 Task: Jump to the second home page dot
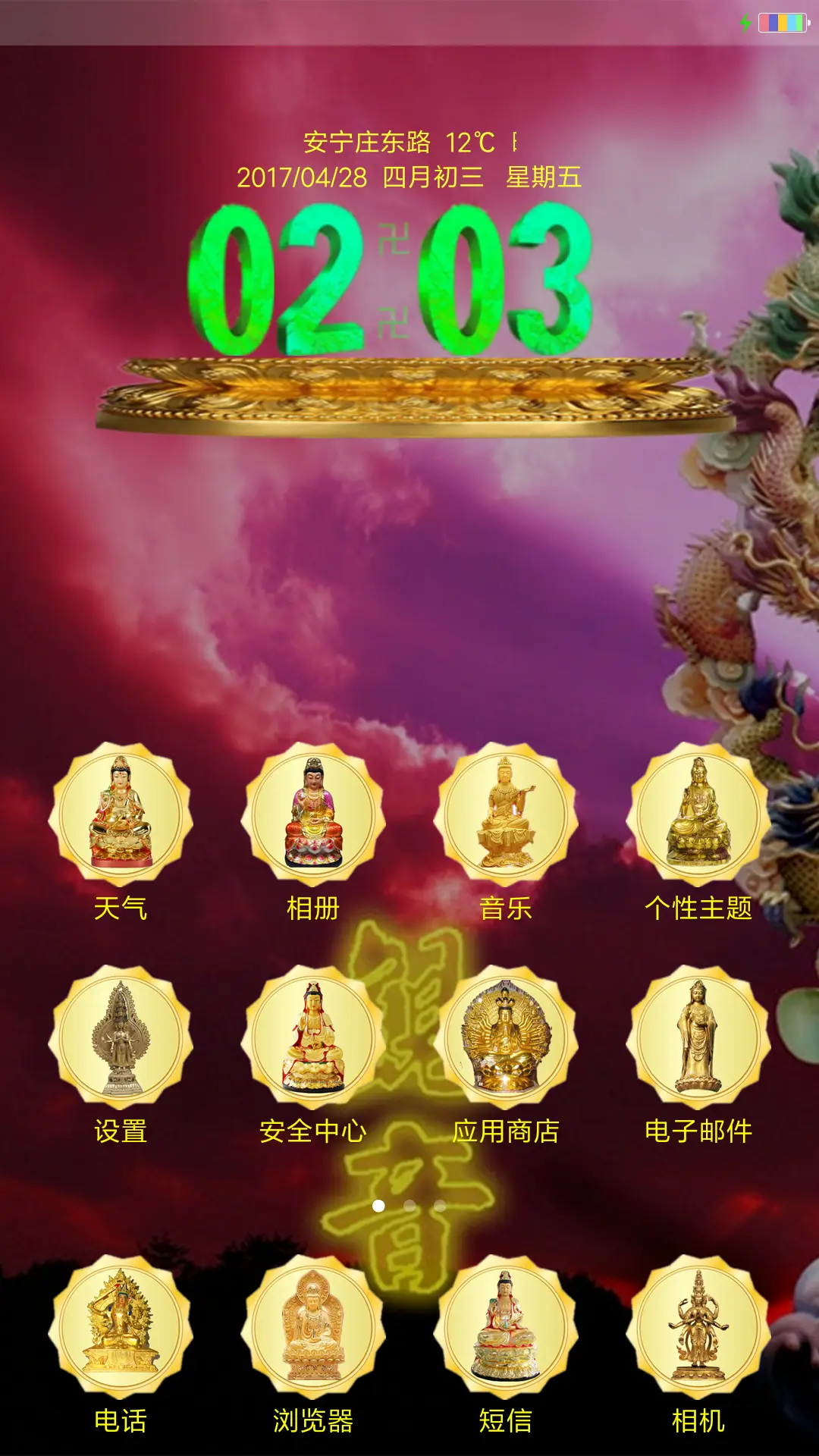point(409,1206)
